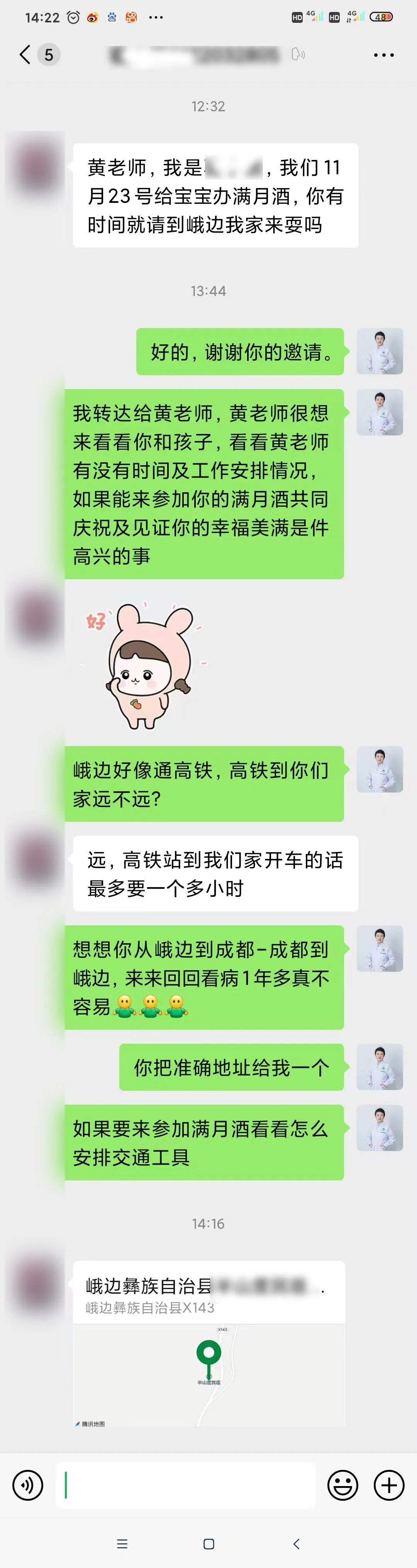Image resolution: width=417 pixels, height=1568 pixels.
Task: Open the chat info overflow menu
Action: 383,55
